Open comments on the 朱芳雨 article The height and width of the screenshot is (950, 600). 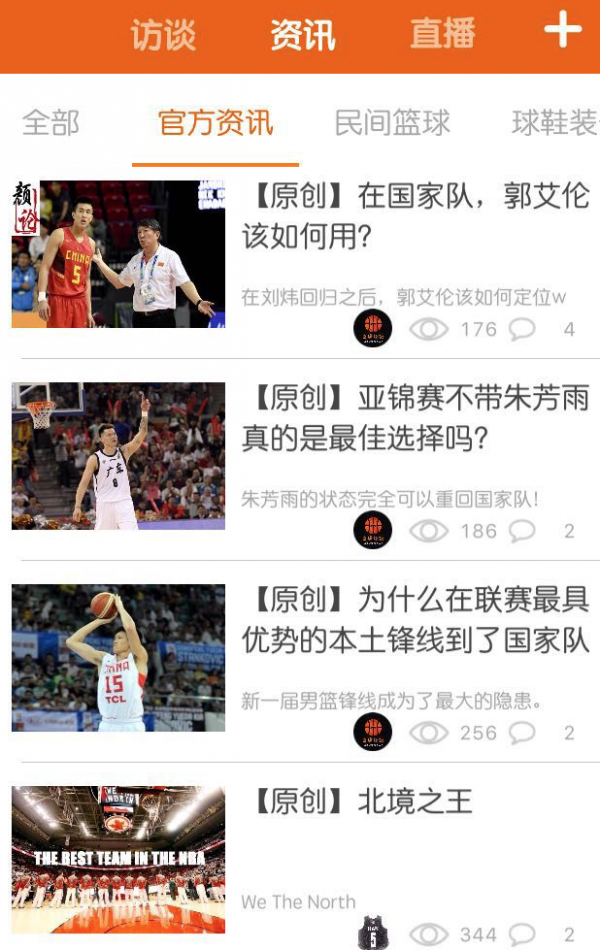coord(523,531)
